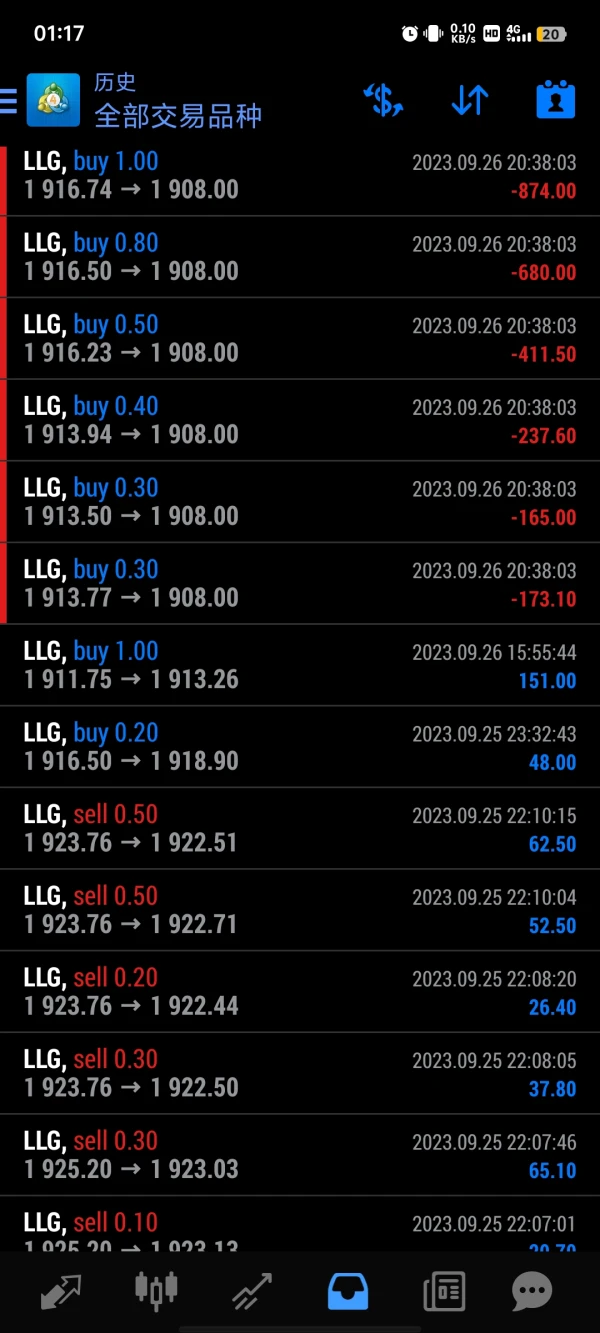Viewport: 600px width, 1333px height.
Task: Expand the LLG sell 0.20 trade
Action: 300,992
